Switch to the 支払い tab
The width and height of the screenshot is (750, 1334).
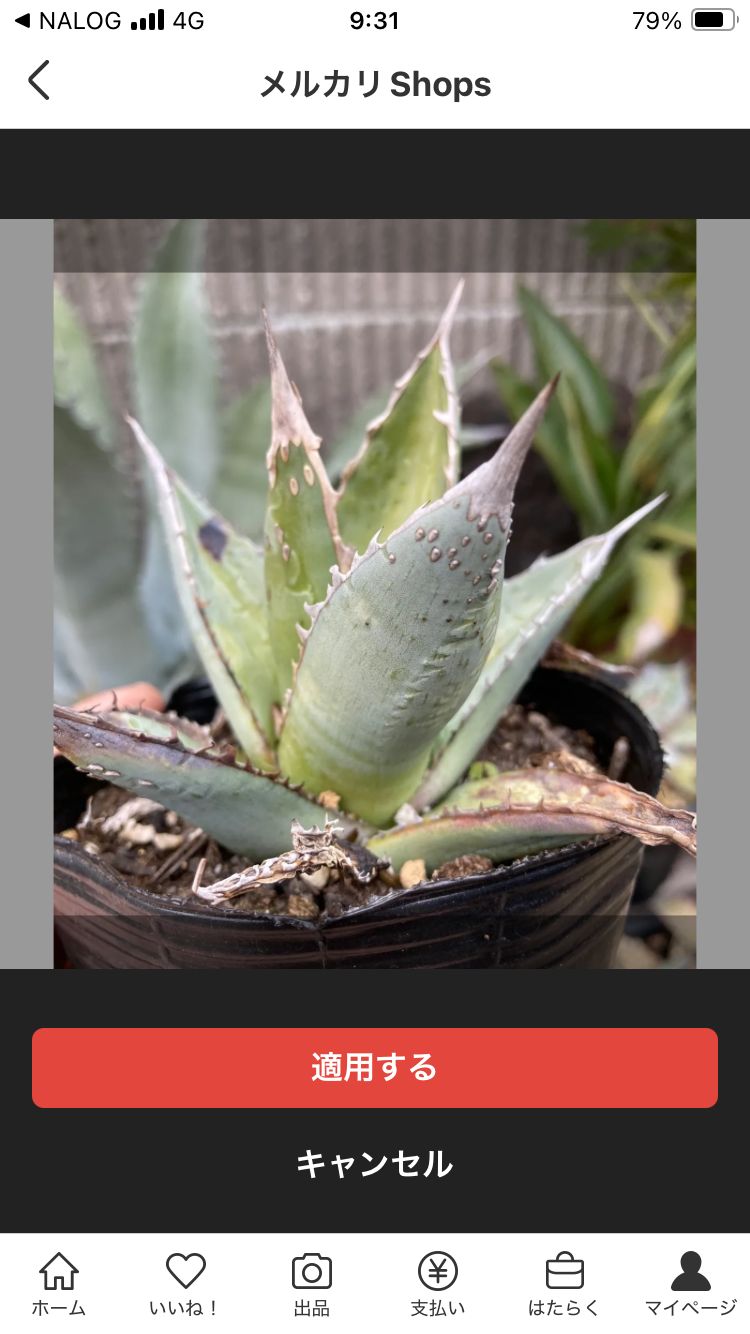438,1284
